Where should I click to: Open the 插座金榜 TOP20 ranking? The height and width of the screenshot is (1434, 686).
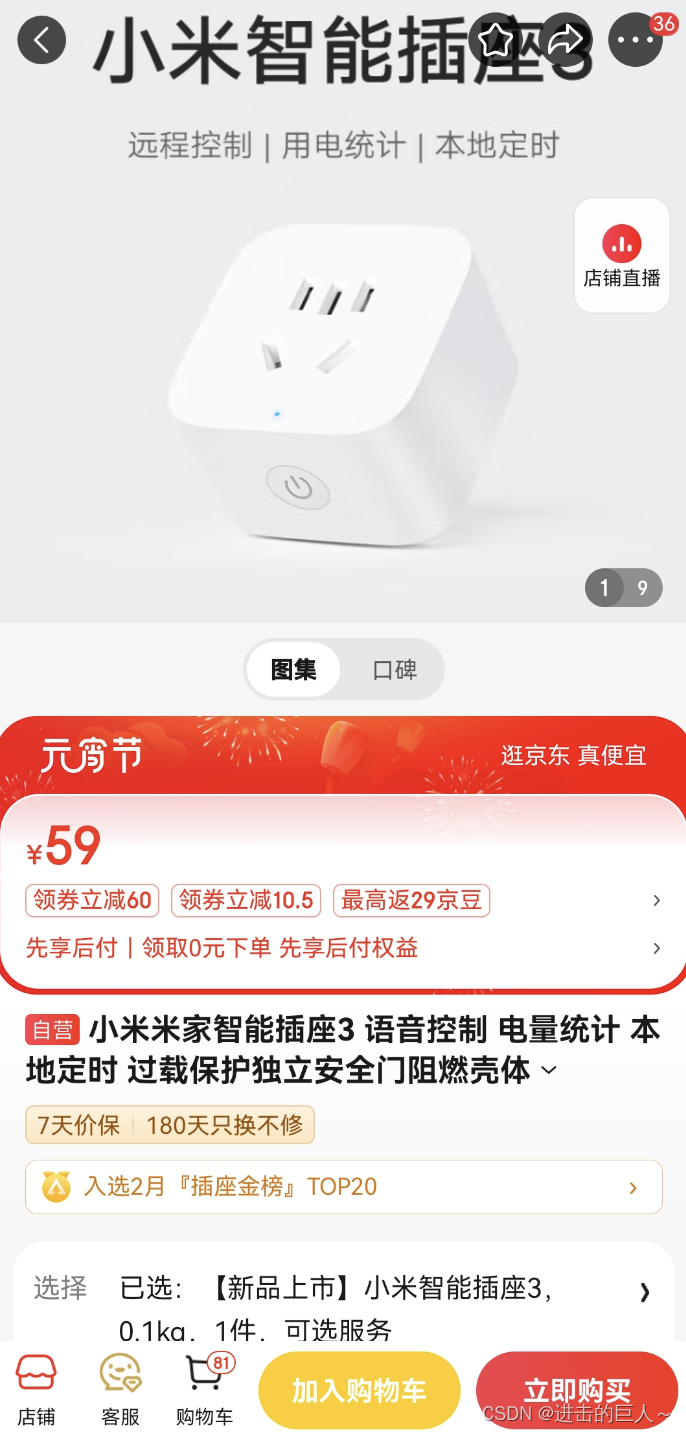[343, 1187]
